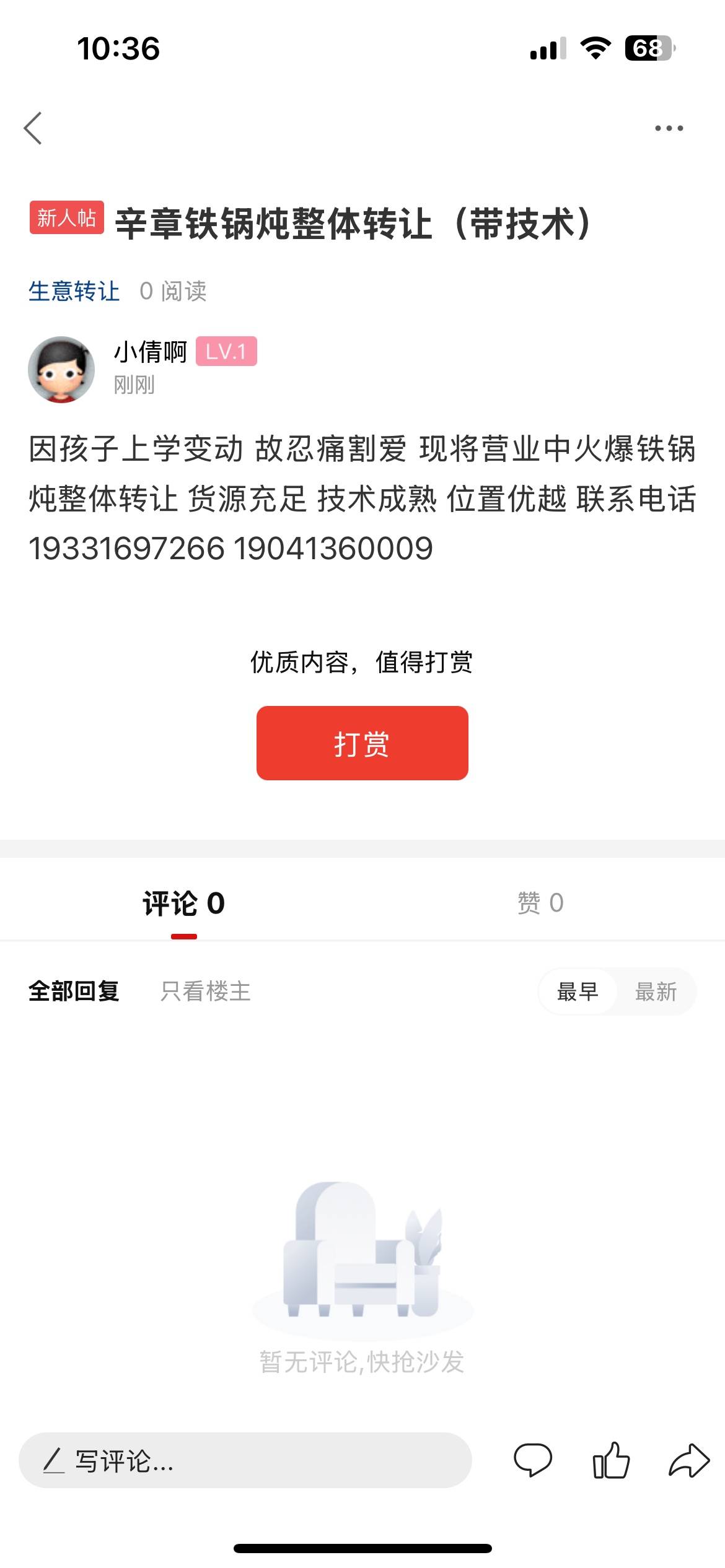
Task: Open the three-dot overflow menu
Action: [x=669, y=128]
